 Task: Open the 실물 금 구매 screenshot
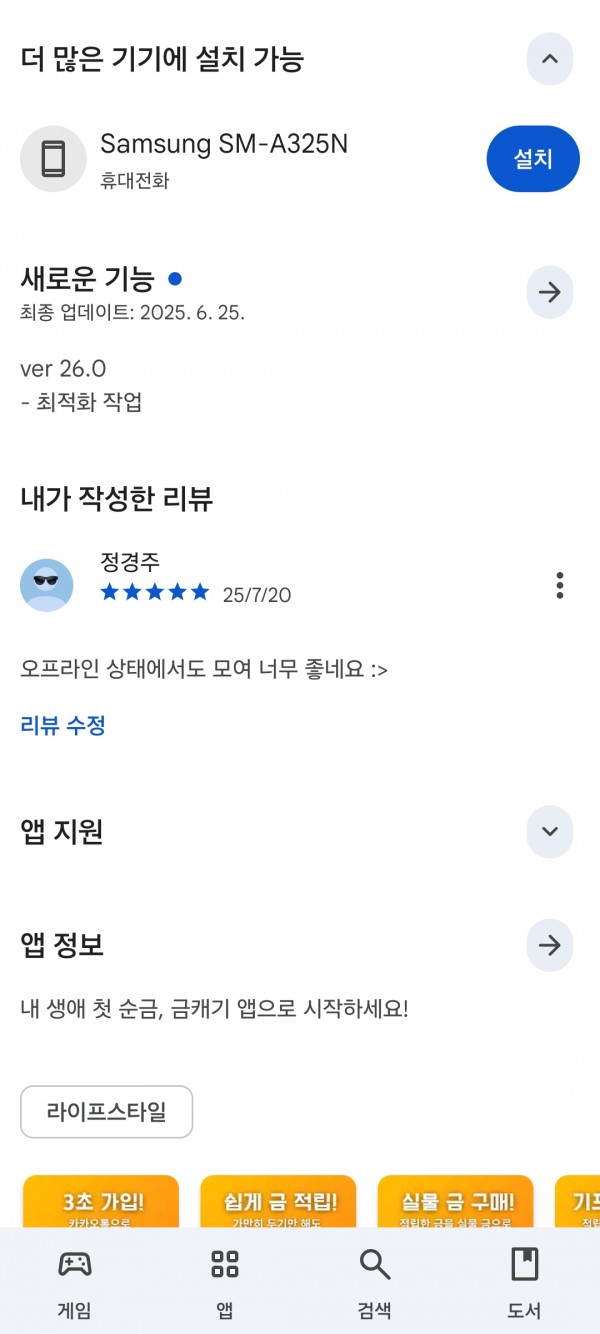click(x=456, y=1201)
